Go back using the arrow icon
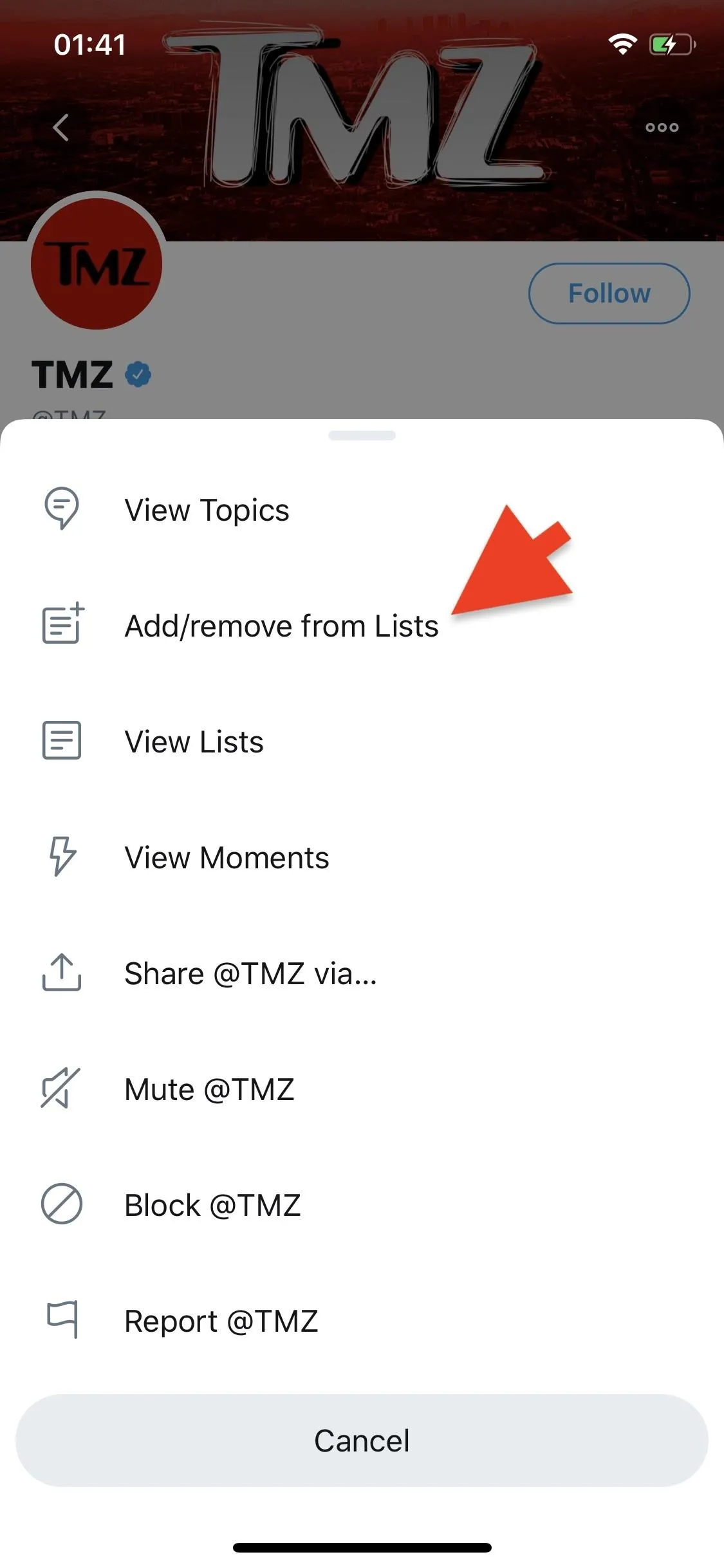Viewport: 724px width, 1568px height. [x=61, y=127]
